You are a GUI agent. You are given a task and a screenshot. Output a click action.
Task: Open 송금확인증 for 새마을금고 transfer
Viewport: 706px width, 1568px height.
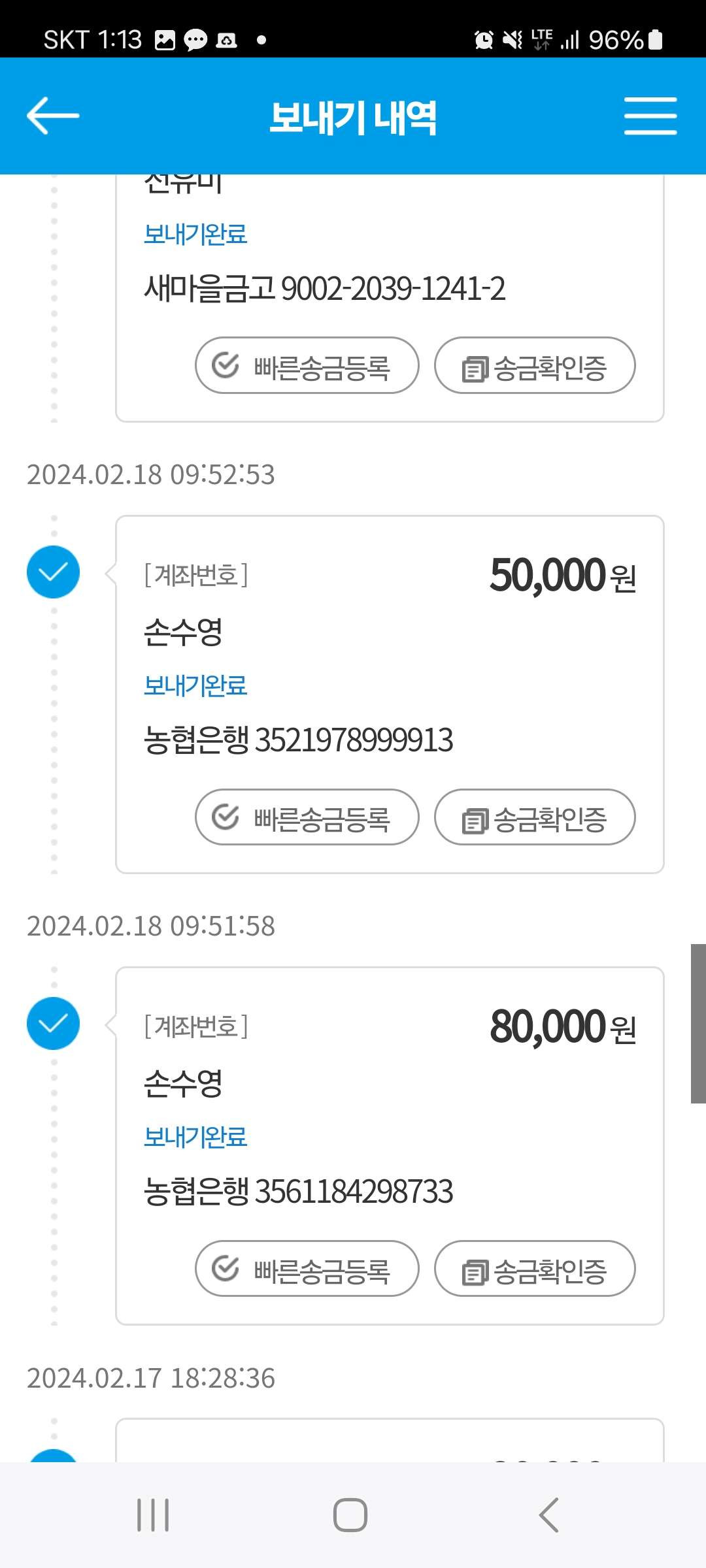pos(535,366)
